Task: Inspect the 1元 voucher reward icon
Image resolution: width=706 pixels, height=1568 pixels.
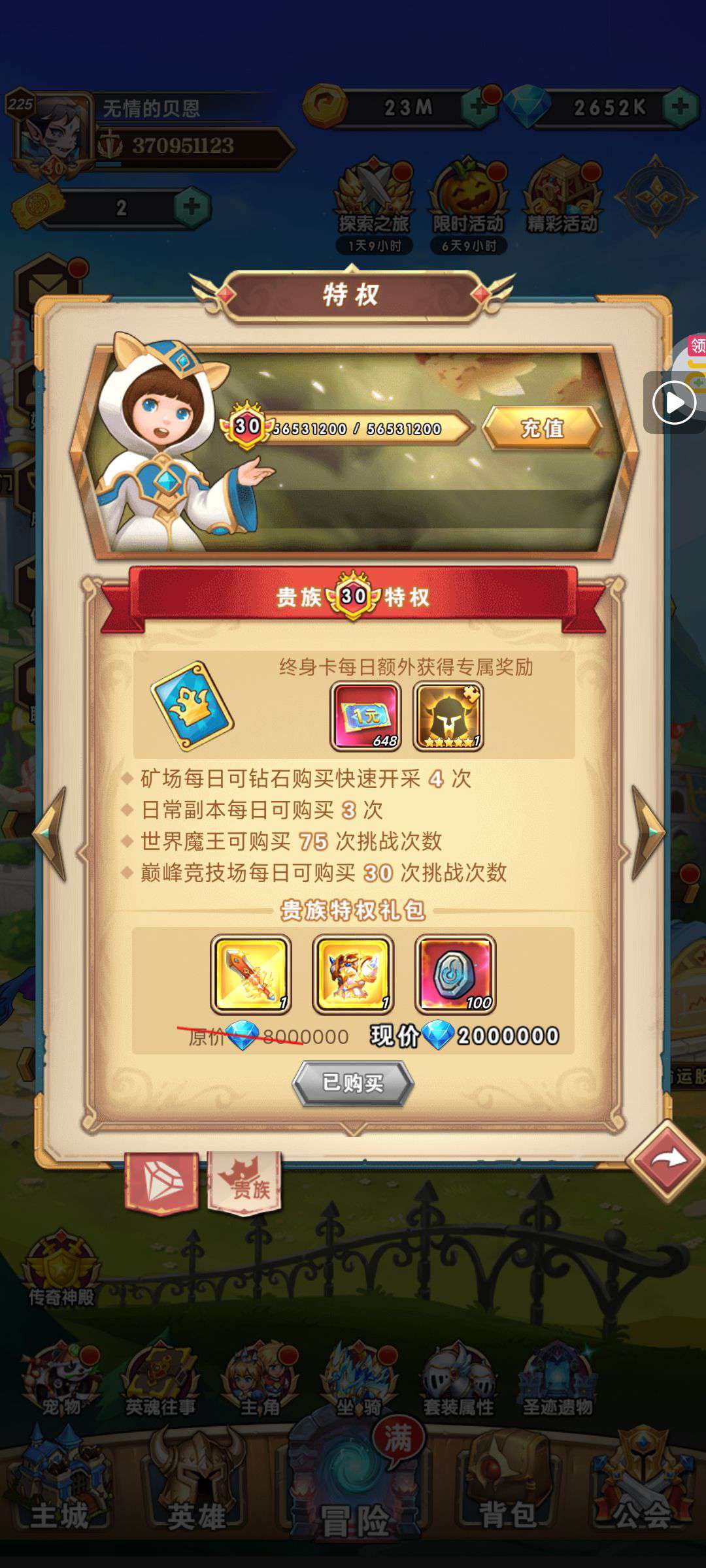Action: pos(365,716)
